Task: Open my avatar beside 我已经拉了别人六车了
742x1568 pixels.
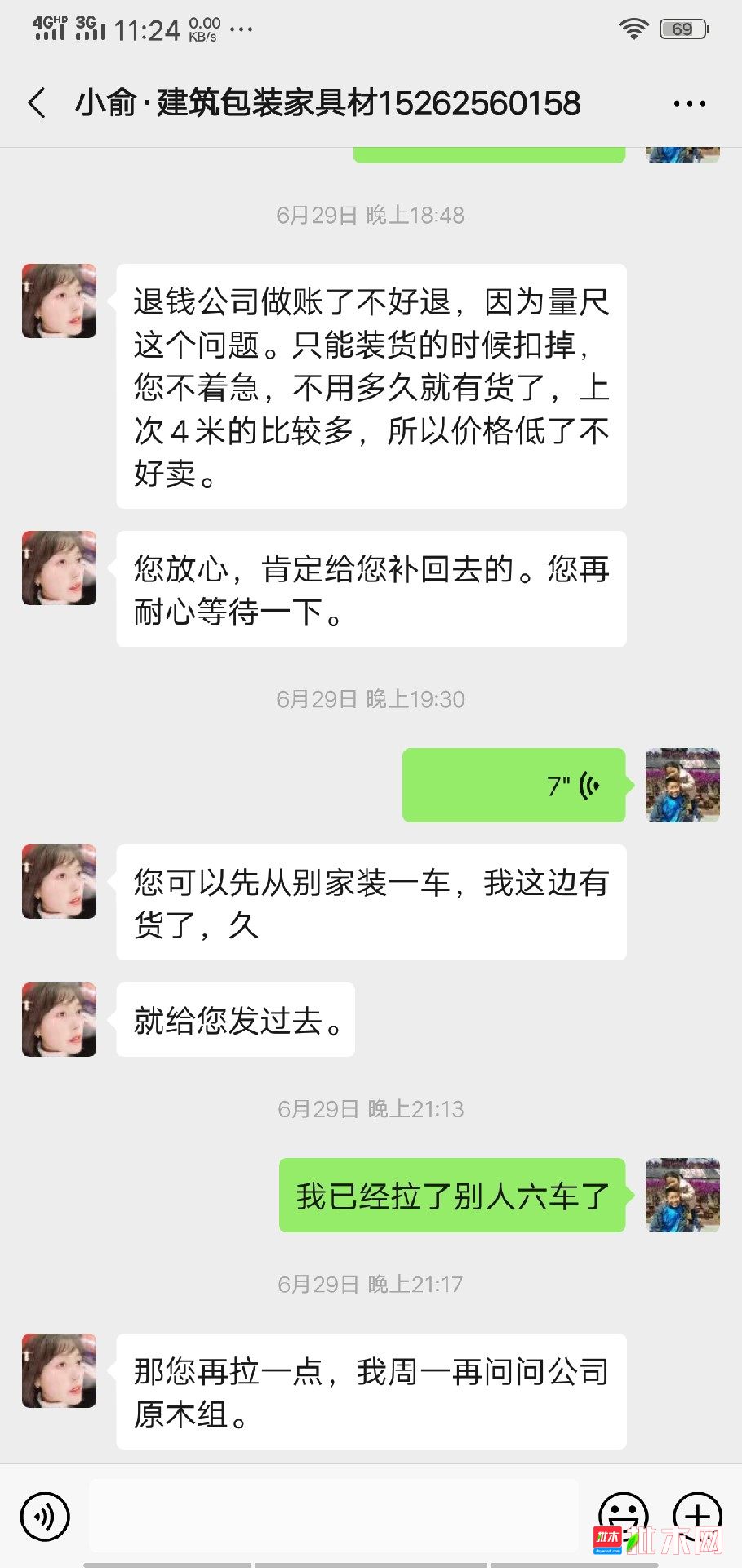Action: click(x=682, y=1195)
